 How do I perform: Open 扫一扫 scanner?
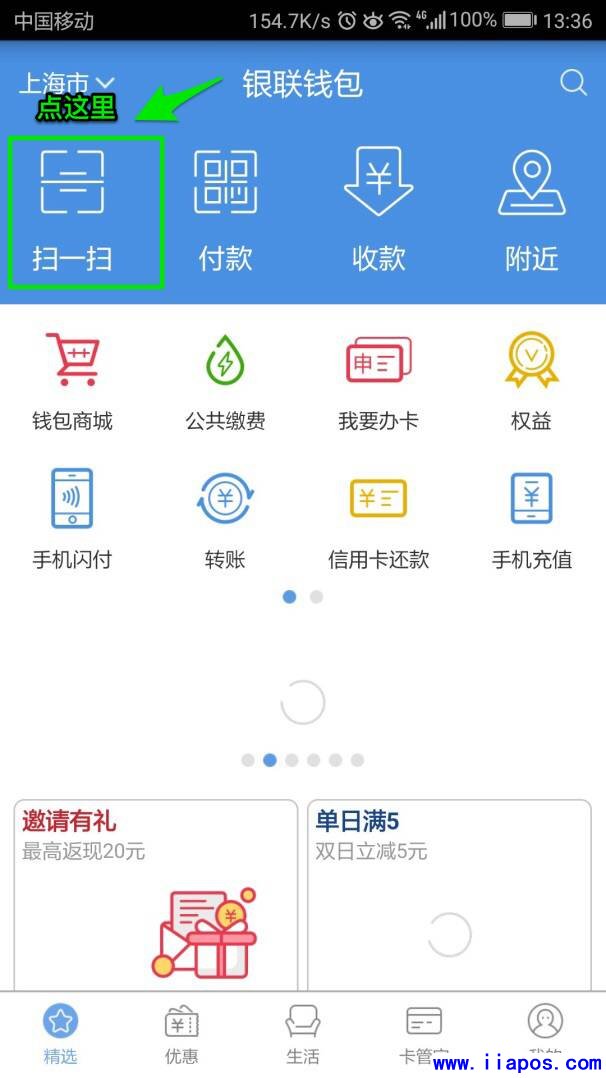(72, 211)
